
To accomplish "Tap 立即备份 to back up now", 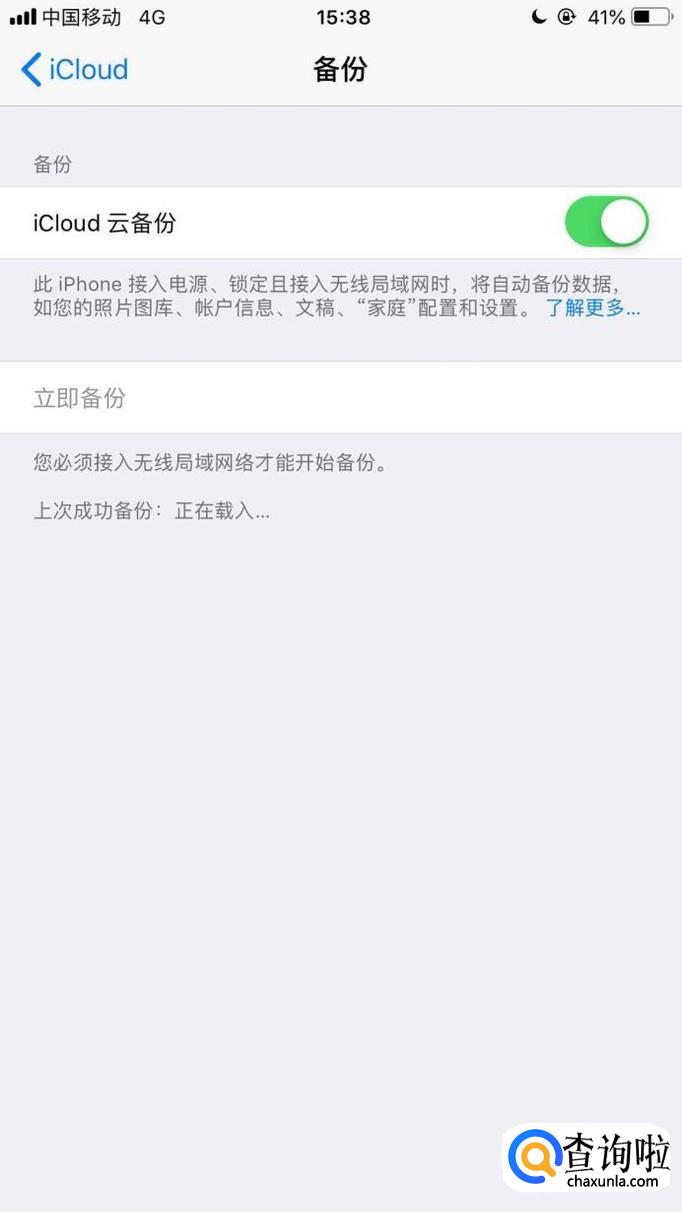I will [x=341, y=398].
